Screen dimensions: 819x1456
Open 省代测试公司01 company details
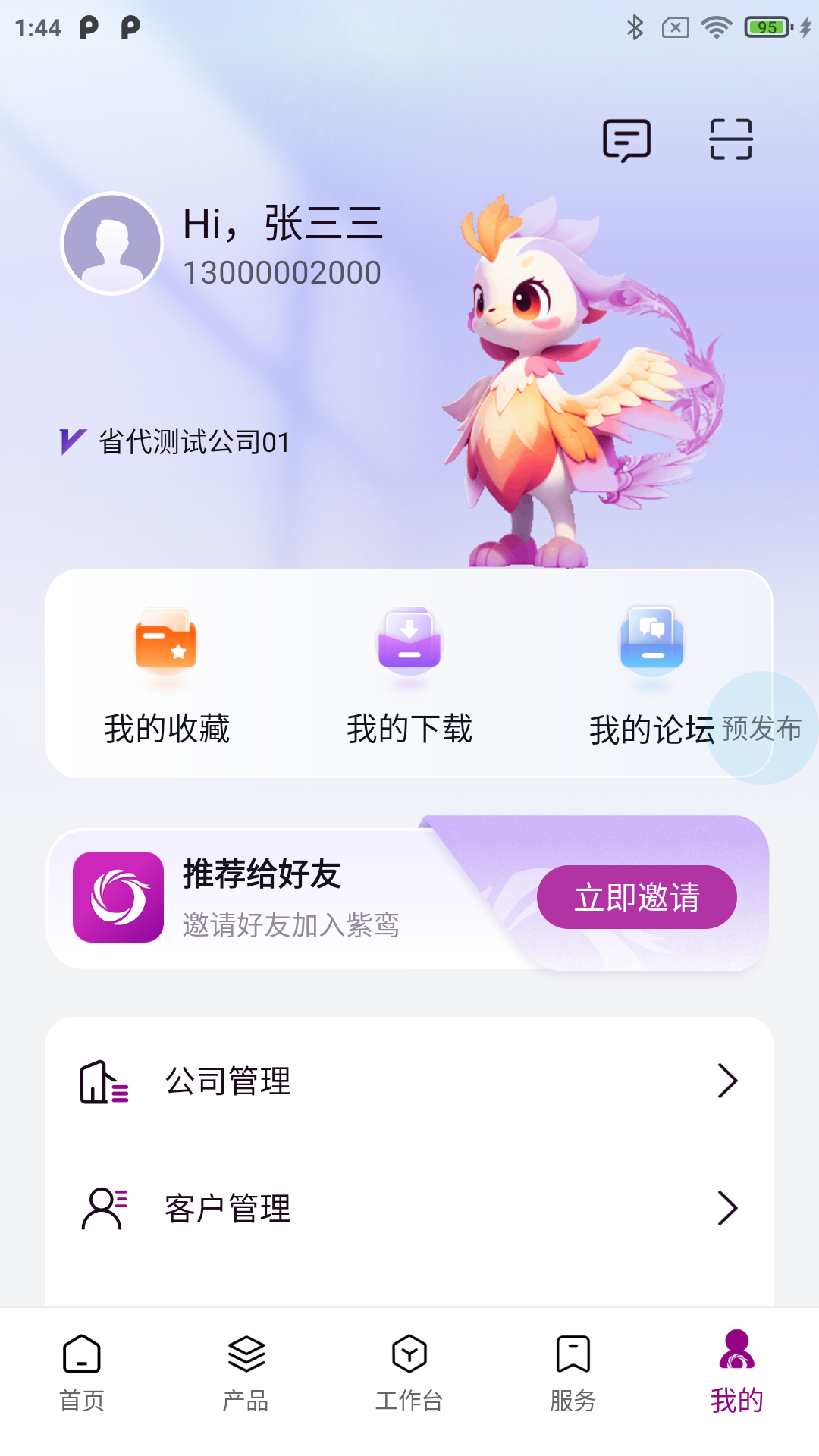point(193,442)
